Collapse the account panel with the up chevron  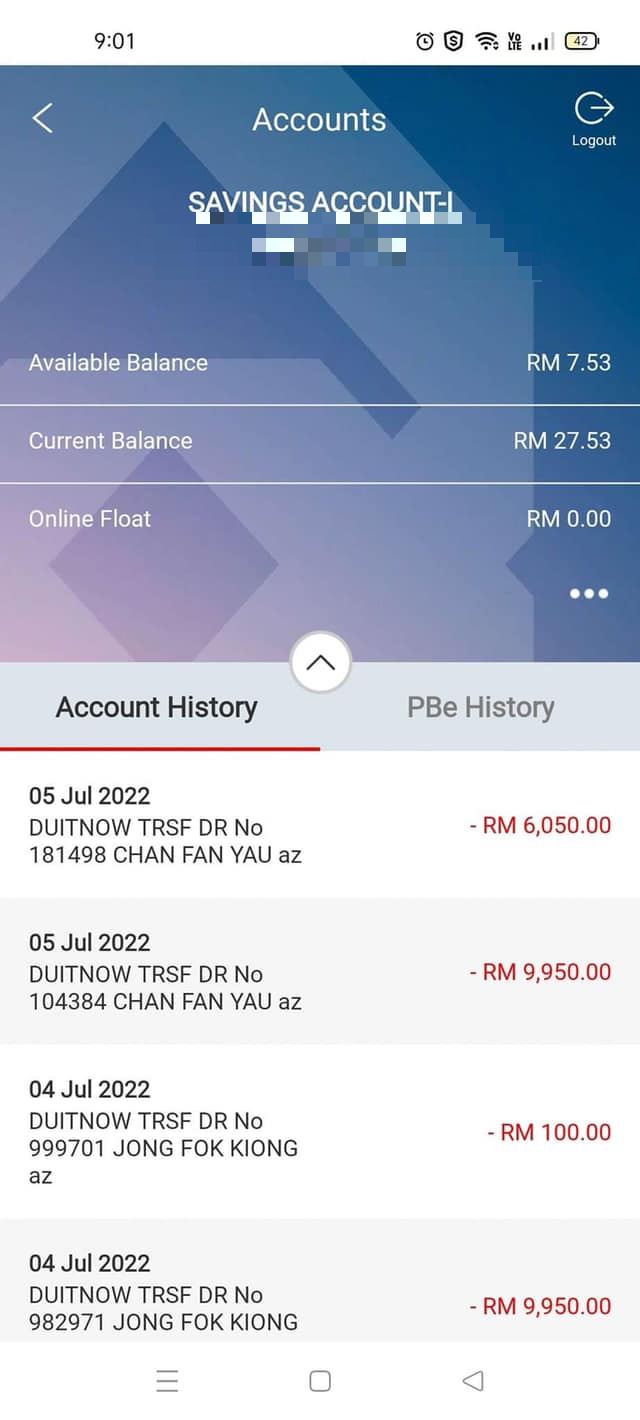click(320, 662)
